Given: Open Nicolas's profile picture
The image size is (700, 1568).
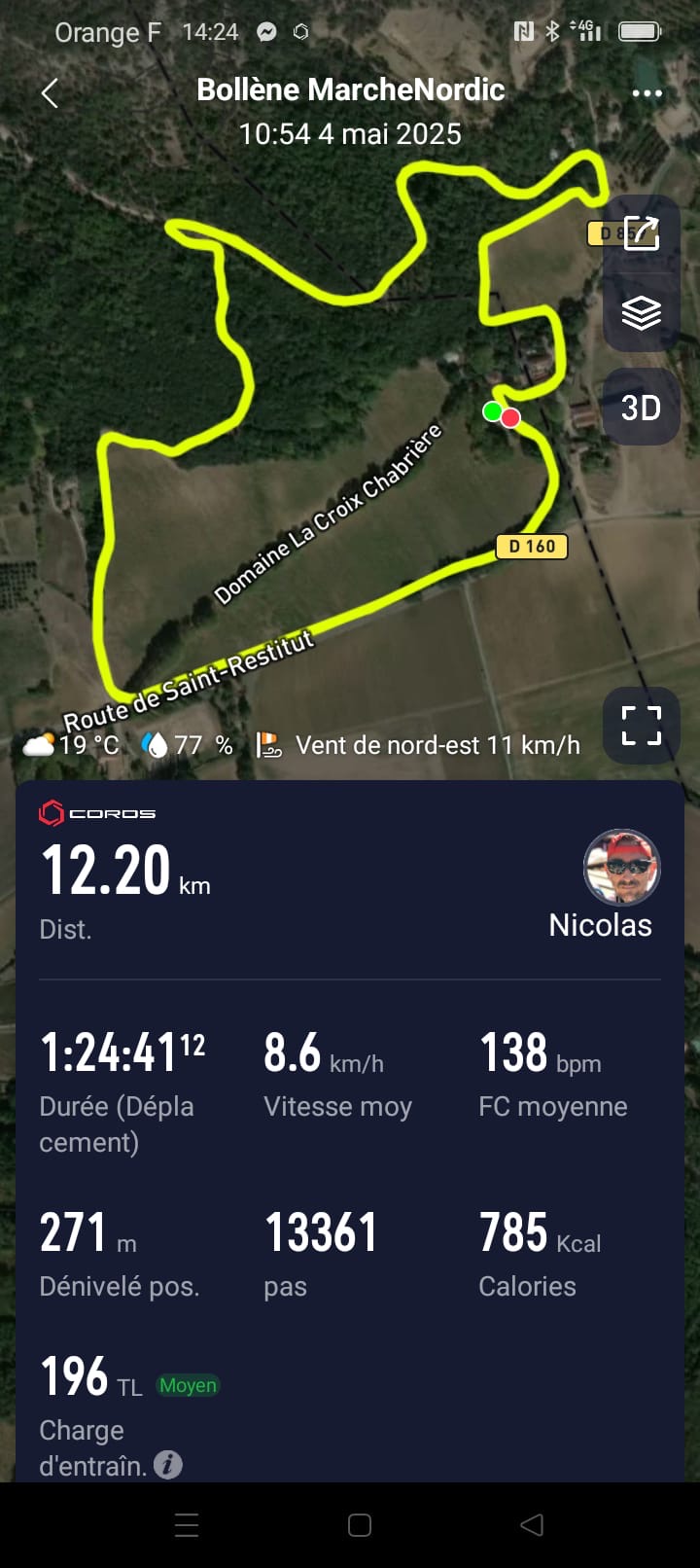Looking at the screenshot, I should 622,868.
